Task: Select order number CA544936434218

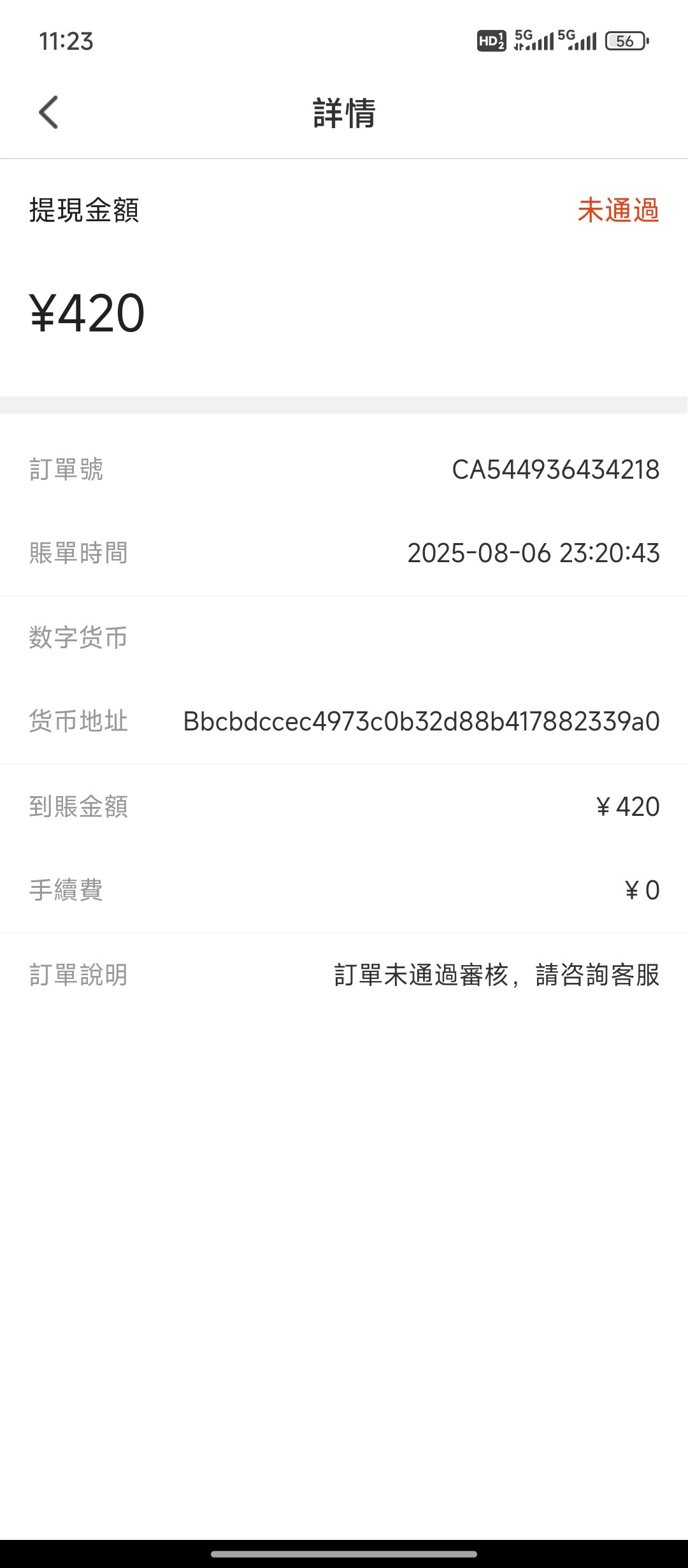Action: (x=554, y=468)
